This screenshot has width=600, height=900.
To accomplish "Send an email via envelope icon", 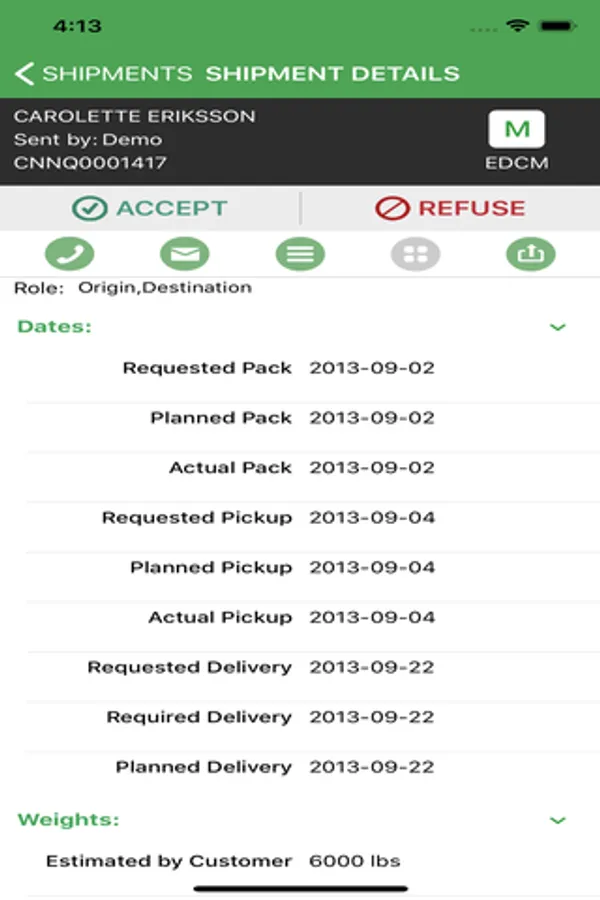I will click(184, 254).
